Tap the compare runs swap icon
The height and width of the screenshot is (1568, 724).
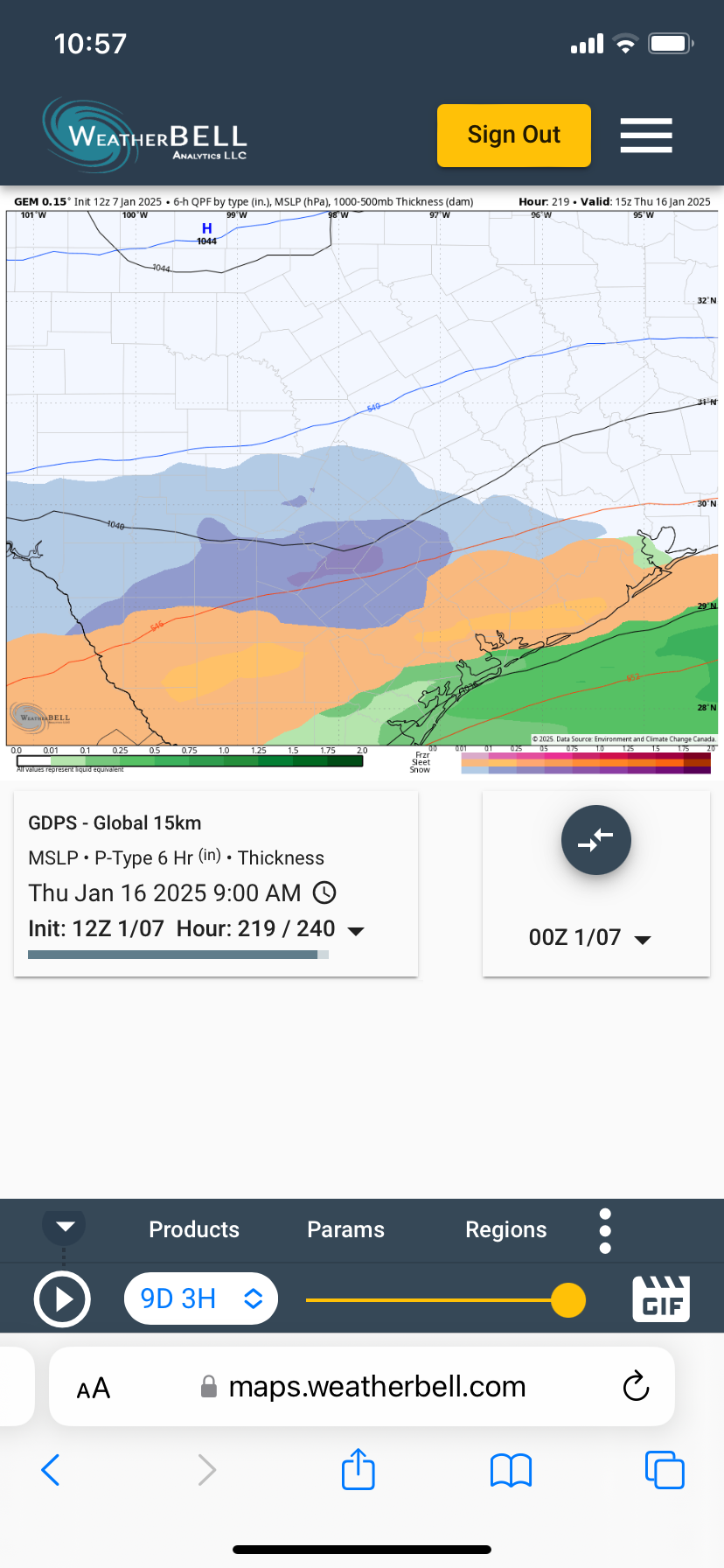(x=595, y=840)
